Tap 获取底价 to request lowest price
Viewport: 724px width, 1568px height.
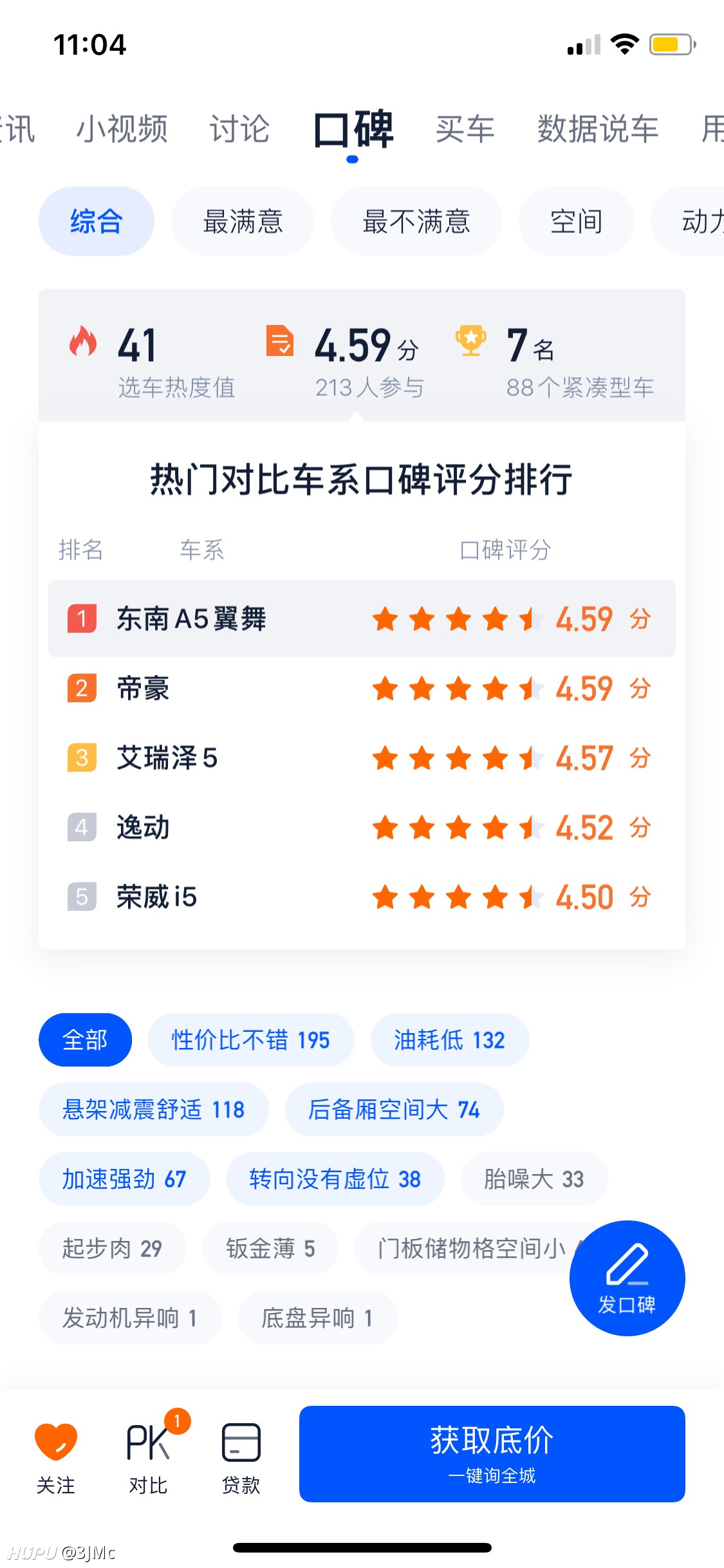492,1454
